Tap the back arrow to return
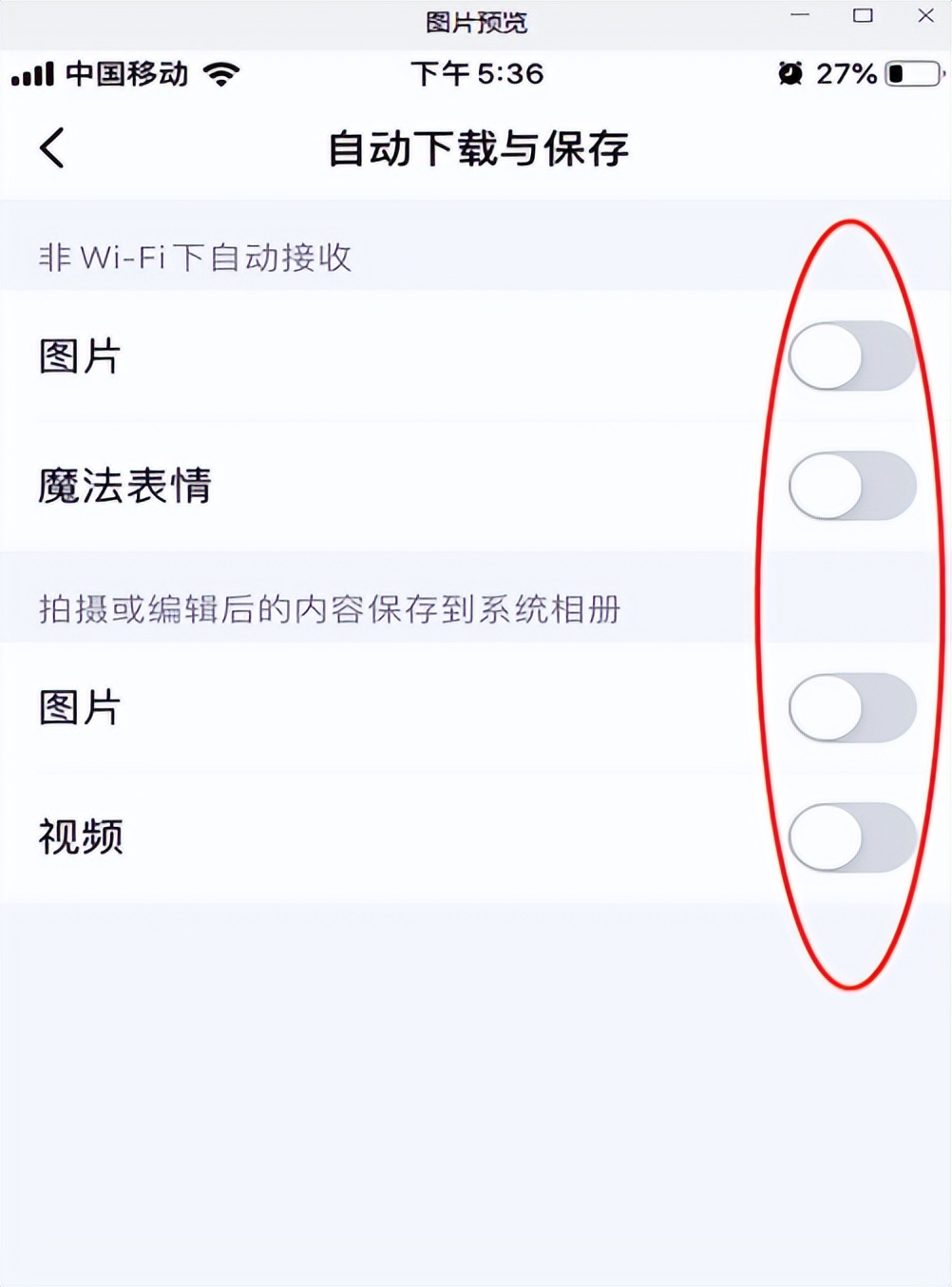The image size is (952, 1287). [52, 148]
